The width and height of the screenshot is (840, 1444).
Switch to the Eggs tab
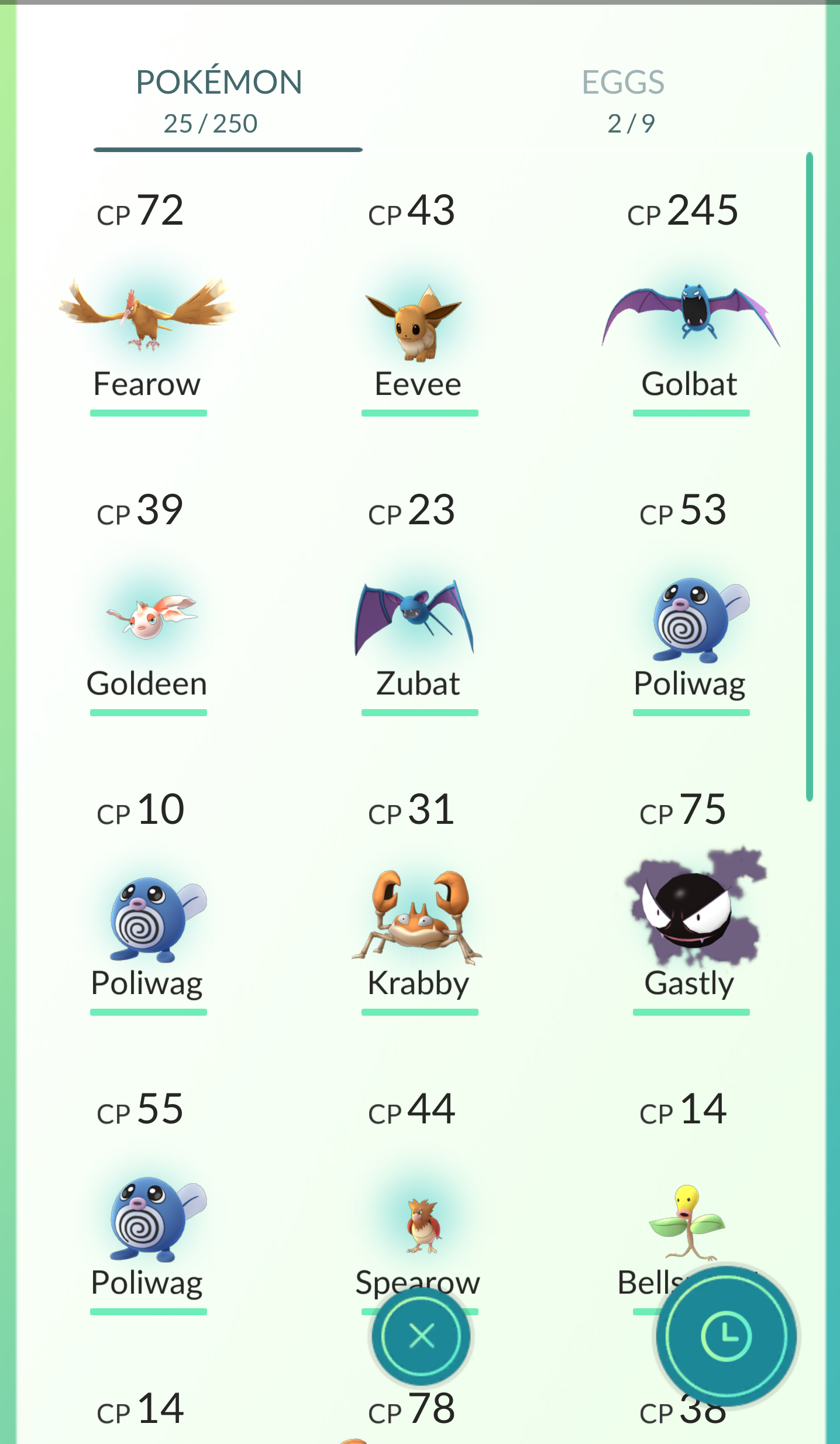click(625, 99)
